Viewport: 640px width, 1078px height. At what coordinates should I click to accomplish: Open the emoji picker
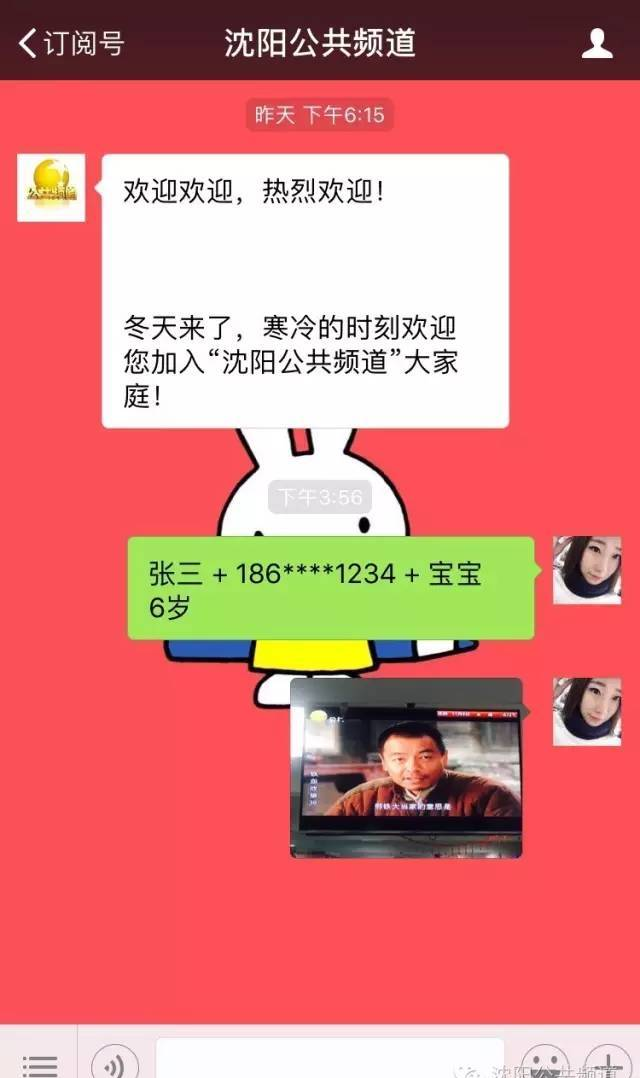pos(544,1062)
